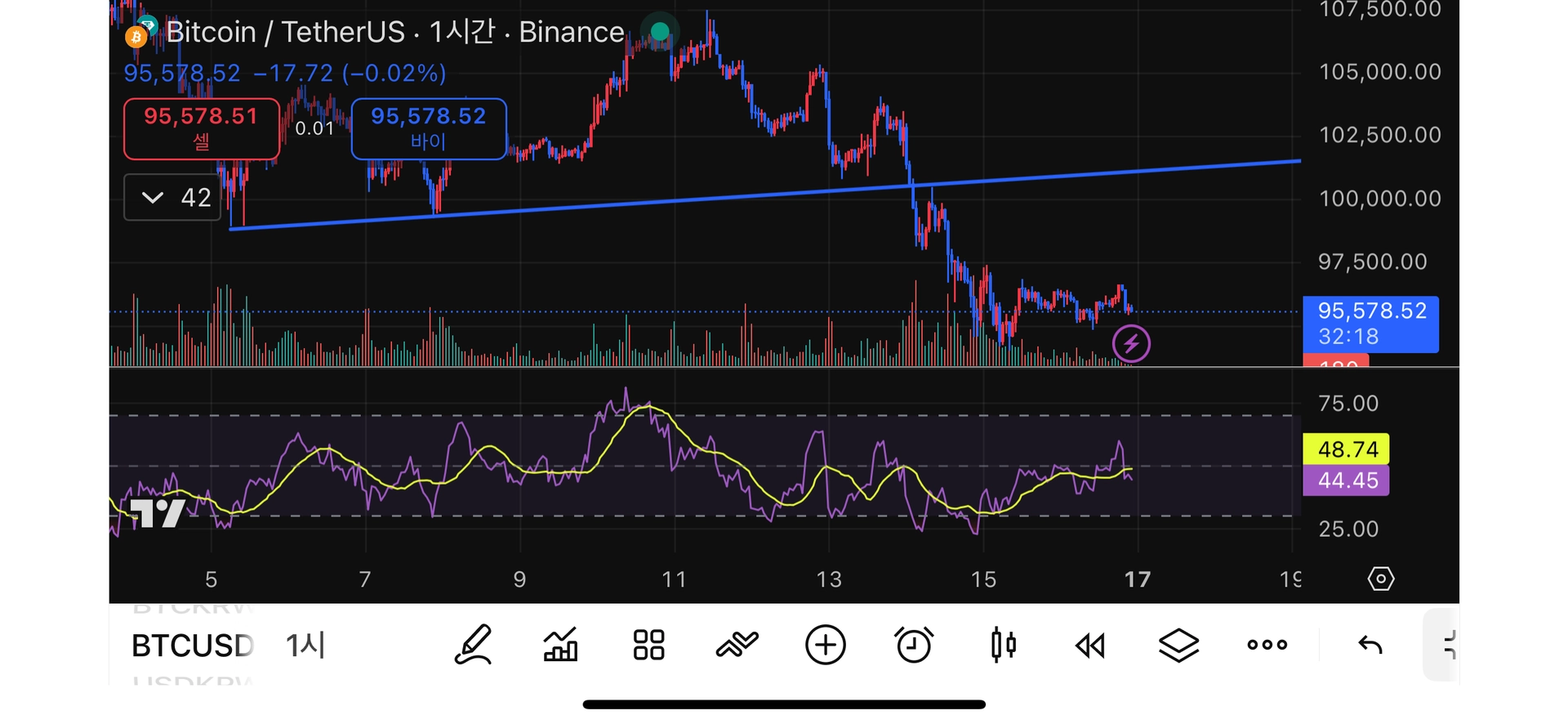
Task: Open the three-dot more menu
Action: [1267, 645]
